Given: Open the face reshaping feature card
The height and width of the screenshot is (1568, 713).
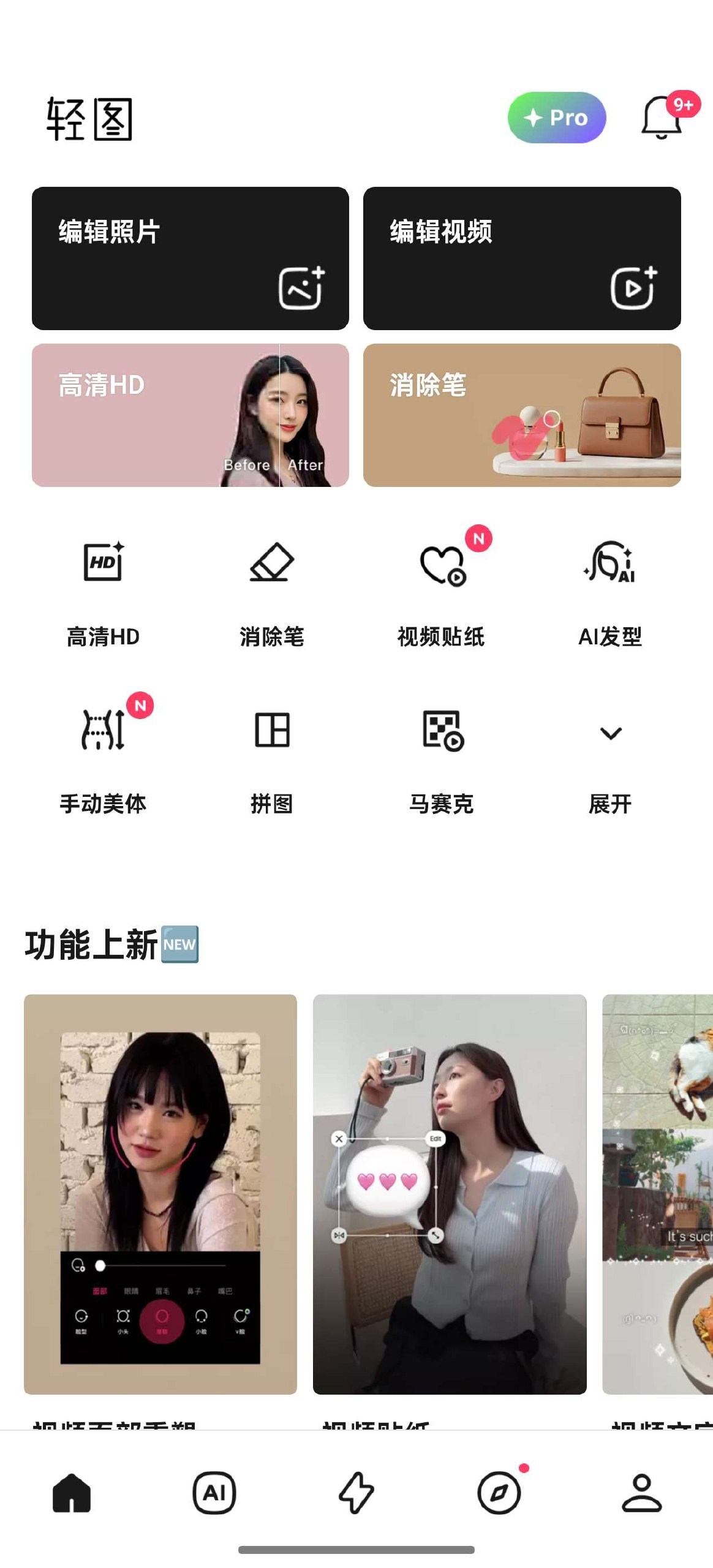Looking at the screenshot, I should tap(160, 1193).
